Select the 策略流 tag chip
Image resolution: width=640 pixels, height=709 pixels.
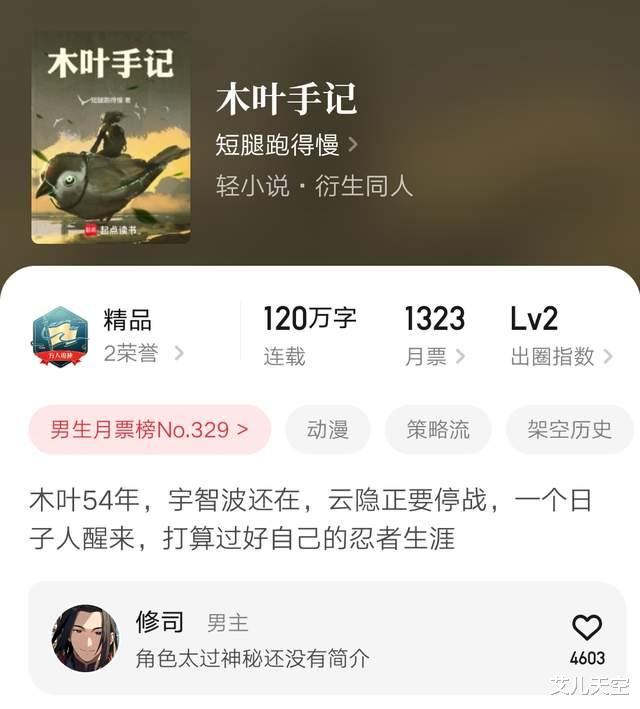click(x=438, y=430)
